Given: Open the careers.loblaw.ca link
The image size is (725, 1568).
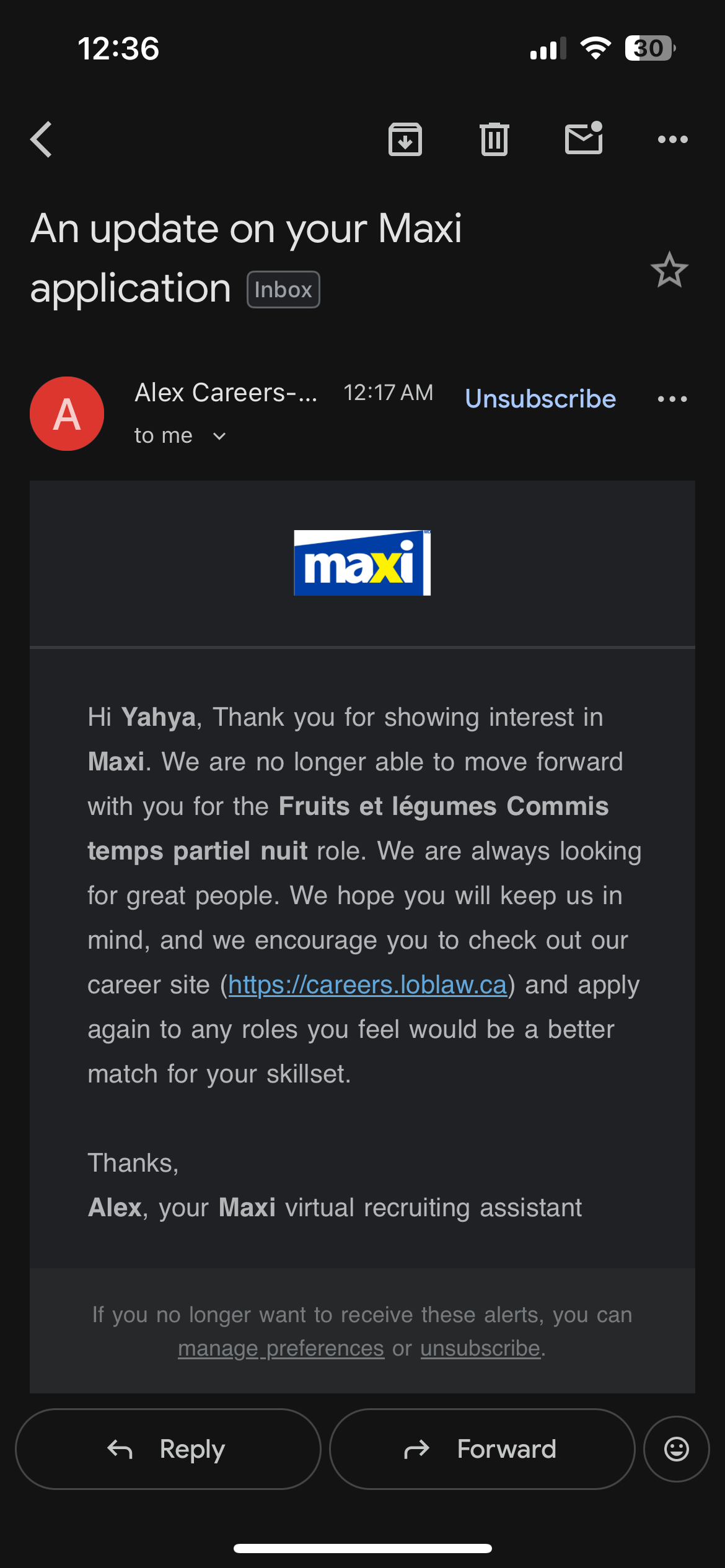Looking at the screenshot, I should point(367,985).
